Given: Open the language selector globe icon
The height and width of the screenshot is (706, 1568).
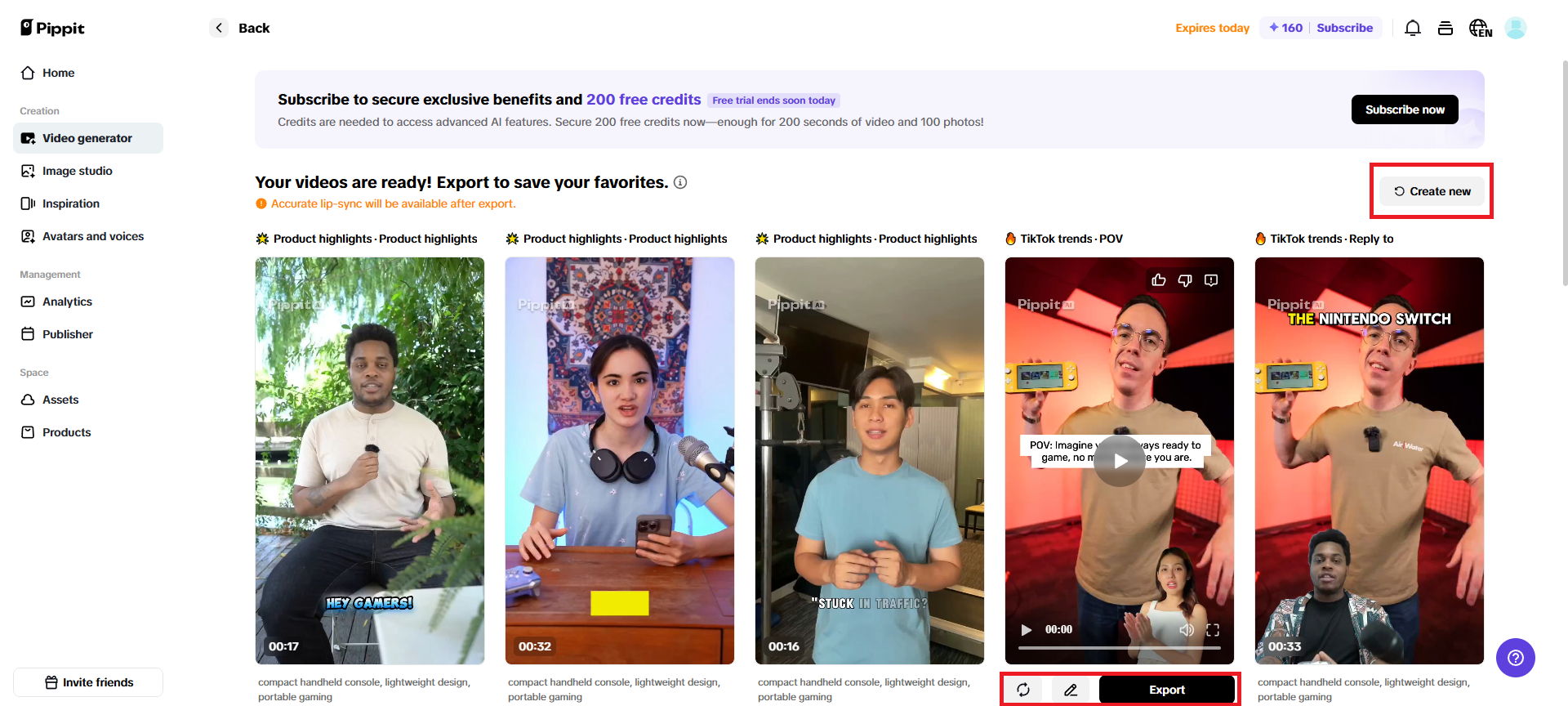Looking at the screenshot, I should point(1480,28).
